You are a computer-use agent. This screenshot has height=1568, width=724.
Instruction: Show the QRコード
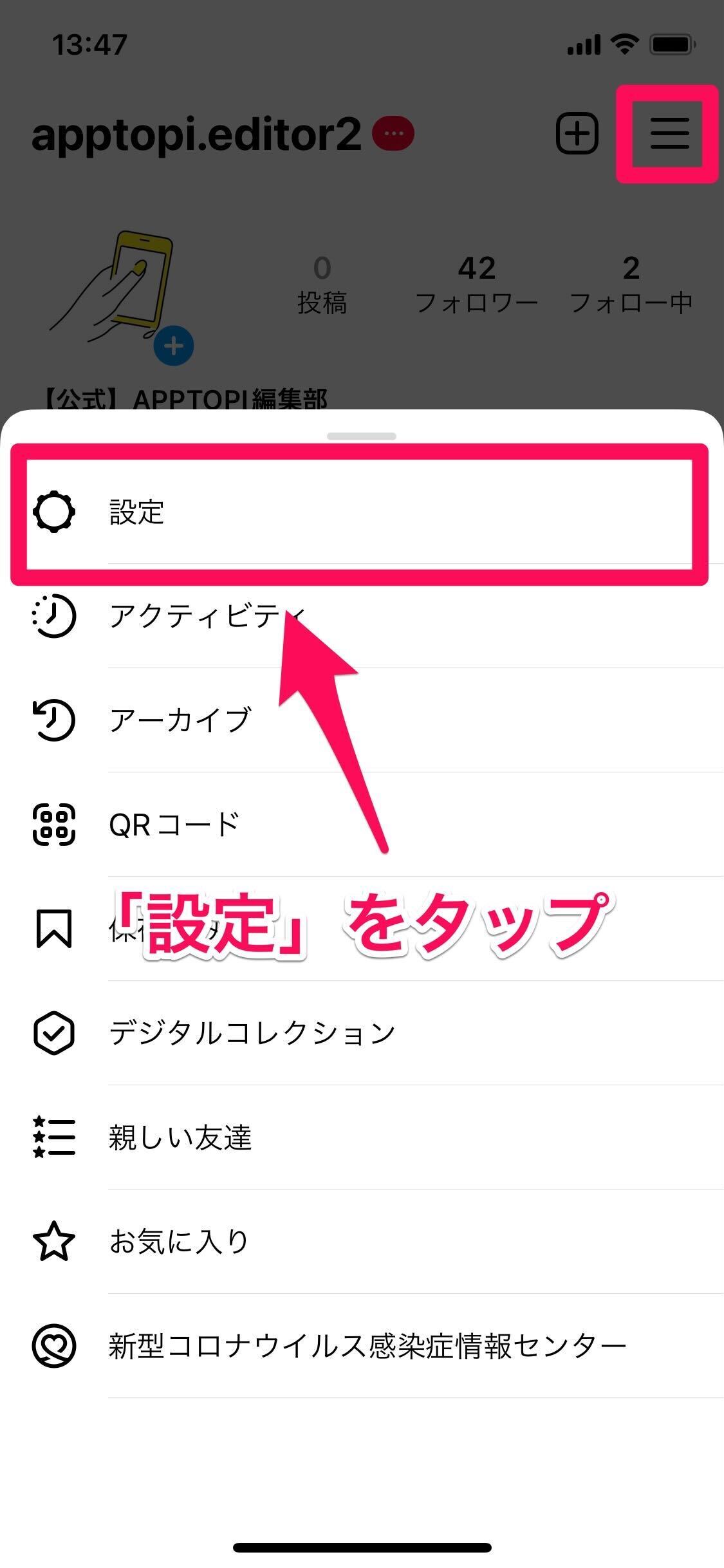click(362, 825)
